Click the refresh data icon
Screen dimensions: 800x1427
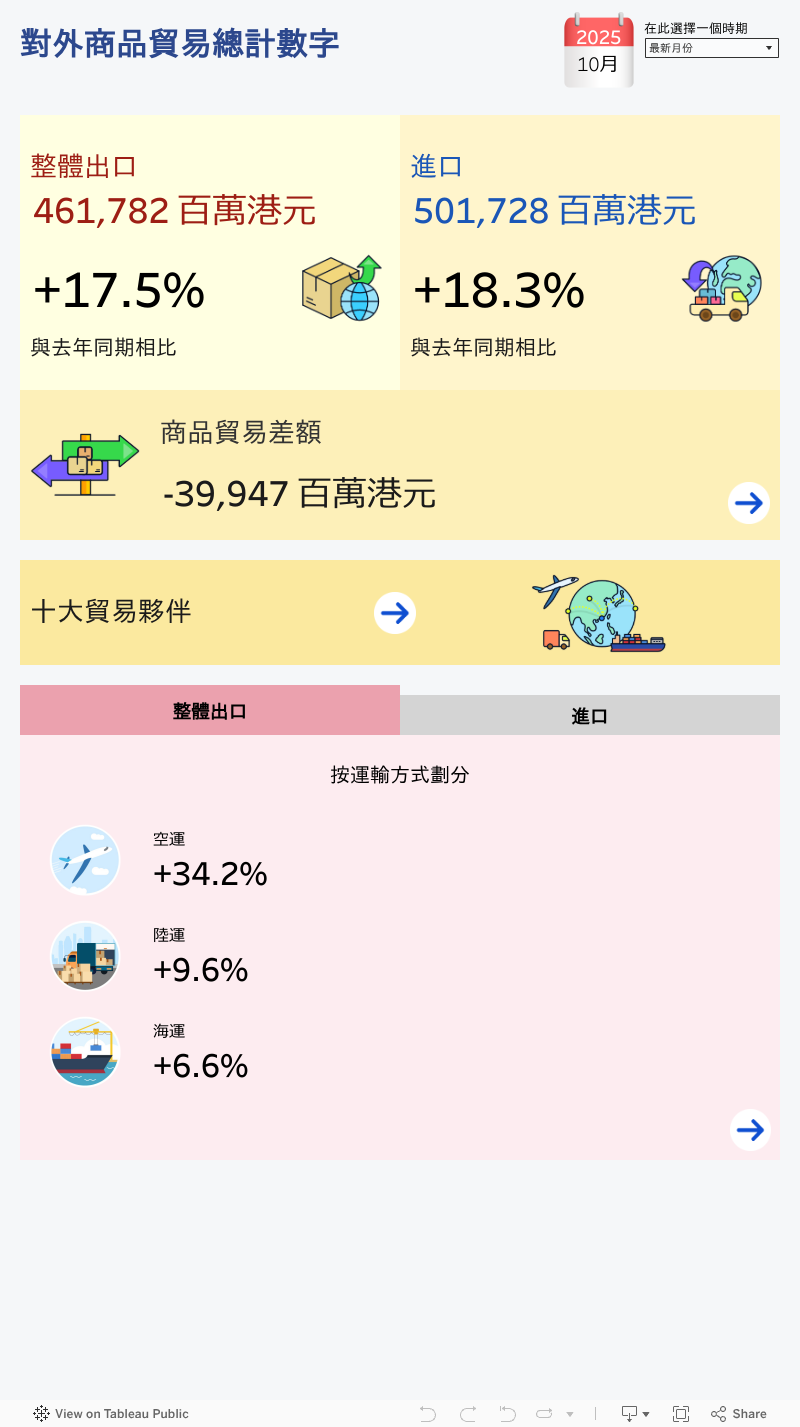pos(545,1413)
